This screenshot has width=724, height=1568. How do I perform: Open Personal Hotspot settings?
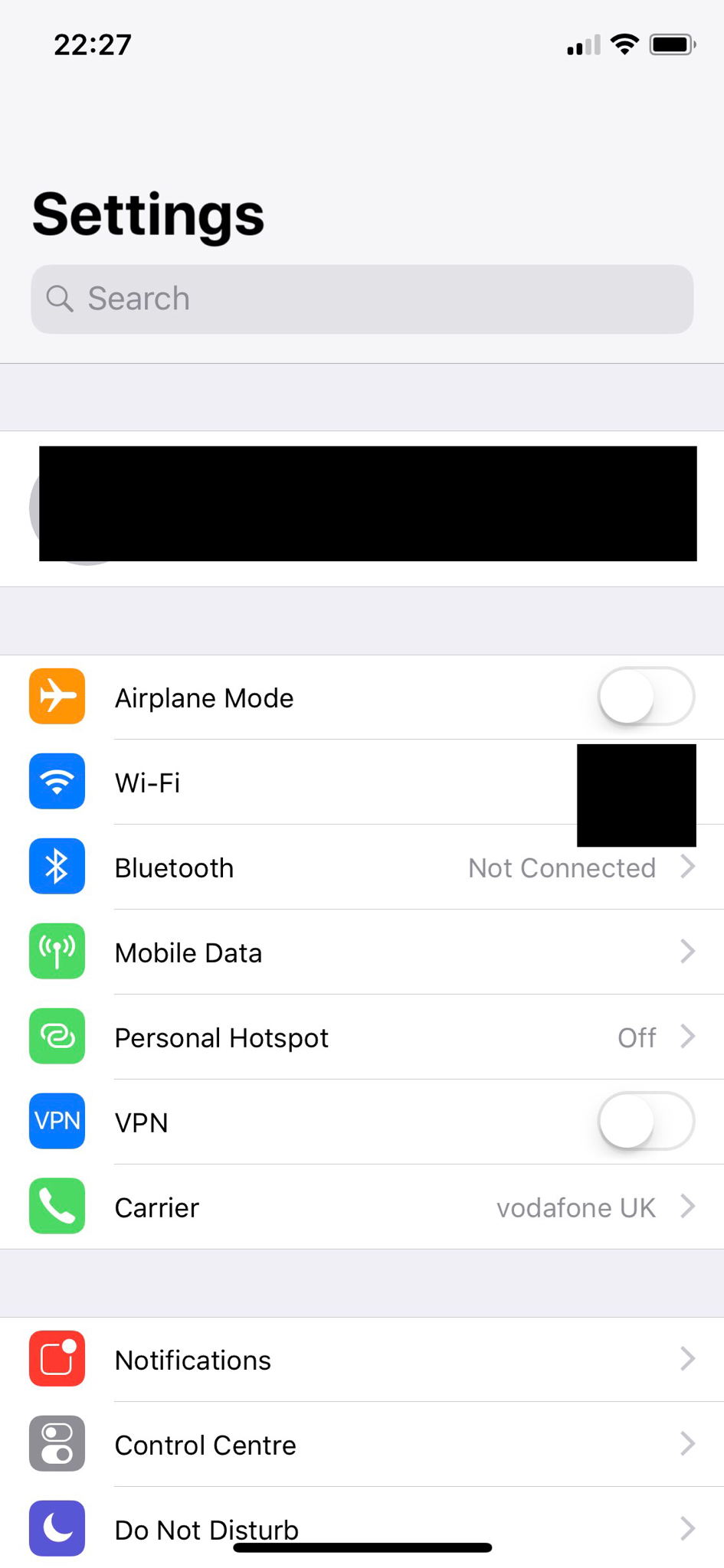point(362,1037)
